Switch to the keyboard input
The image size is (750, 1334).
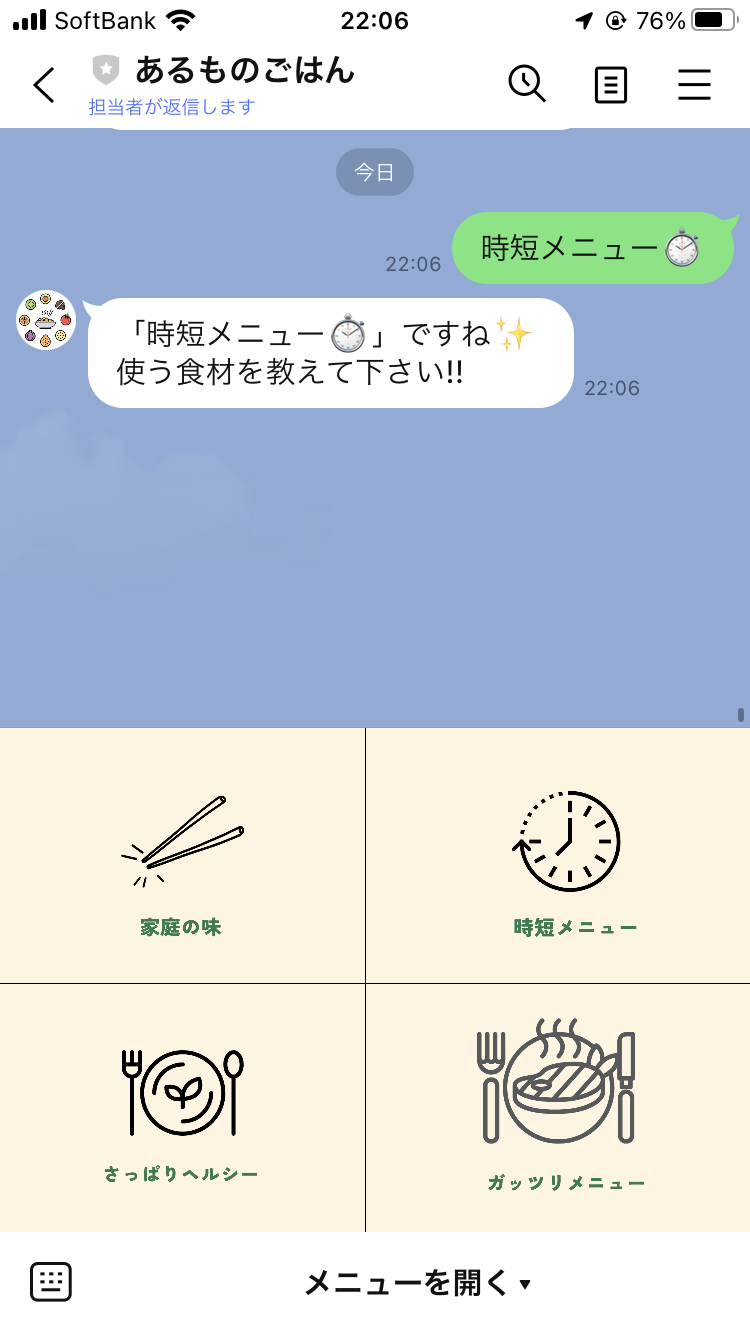(51, 1282)
